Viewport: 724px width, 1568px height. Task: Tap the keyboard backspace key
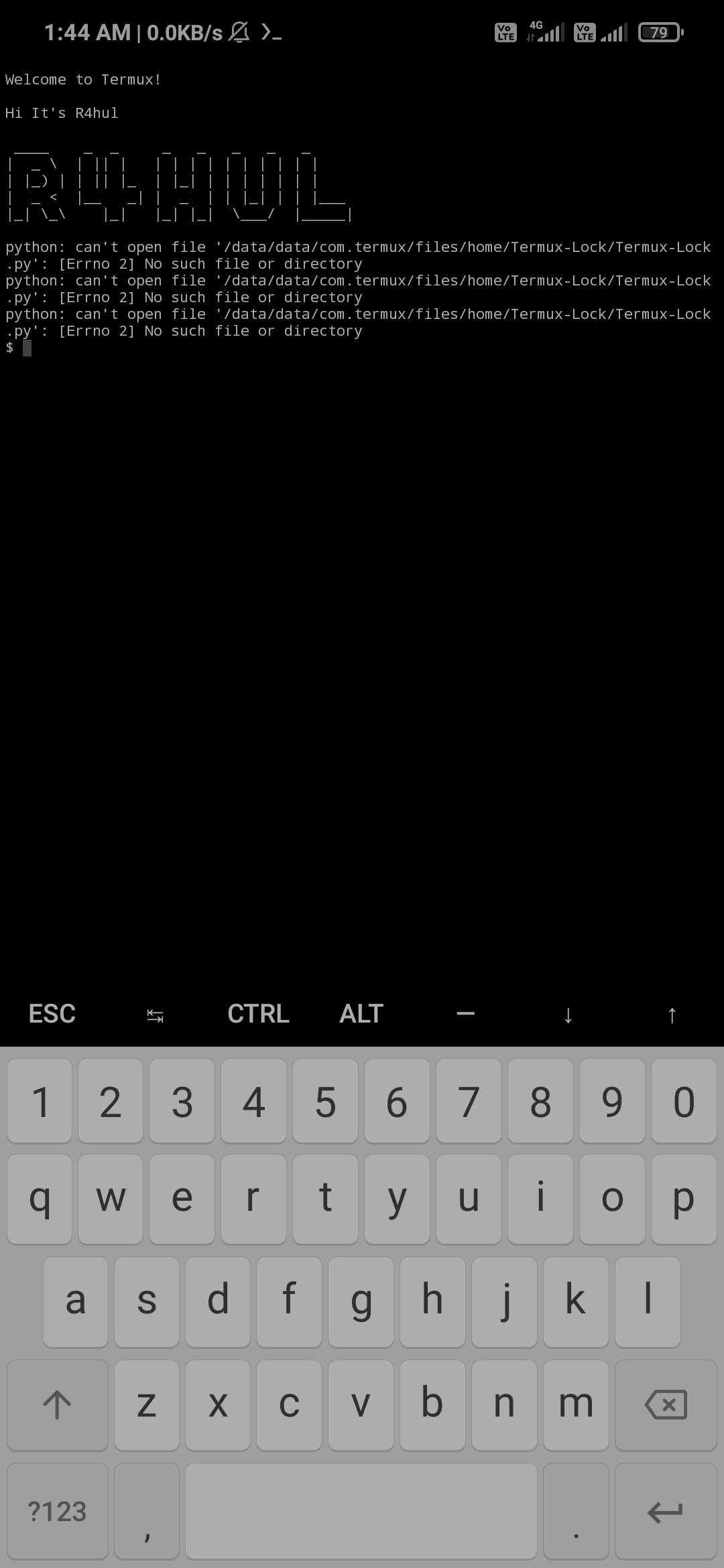tap(666, 1404)
